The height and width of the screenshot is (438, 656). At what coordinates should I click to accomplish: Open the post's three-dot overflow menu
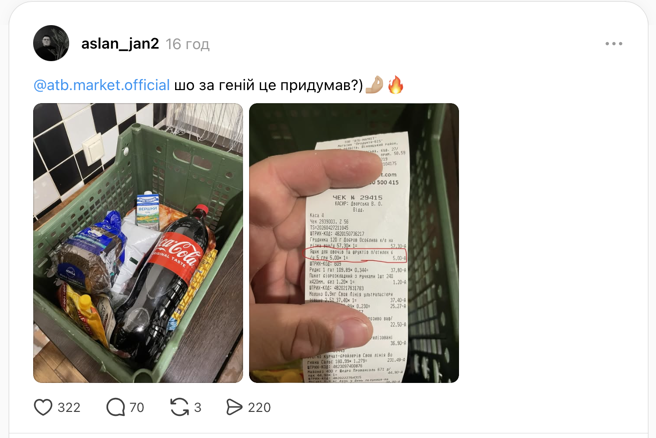click(x=614, y=44)
